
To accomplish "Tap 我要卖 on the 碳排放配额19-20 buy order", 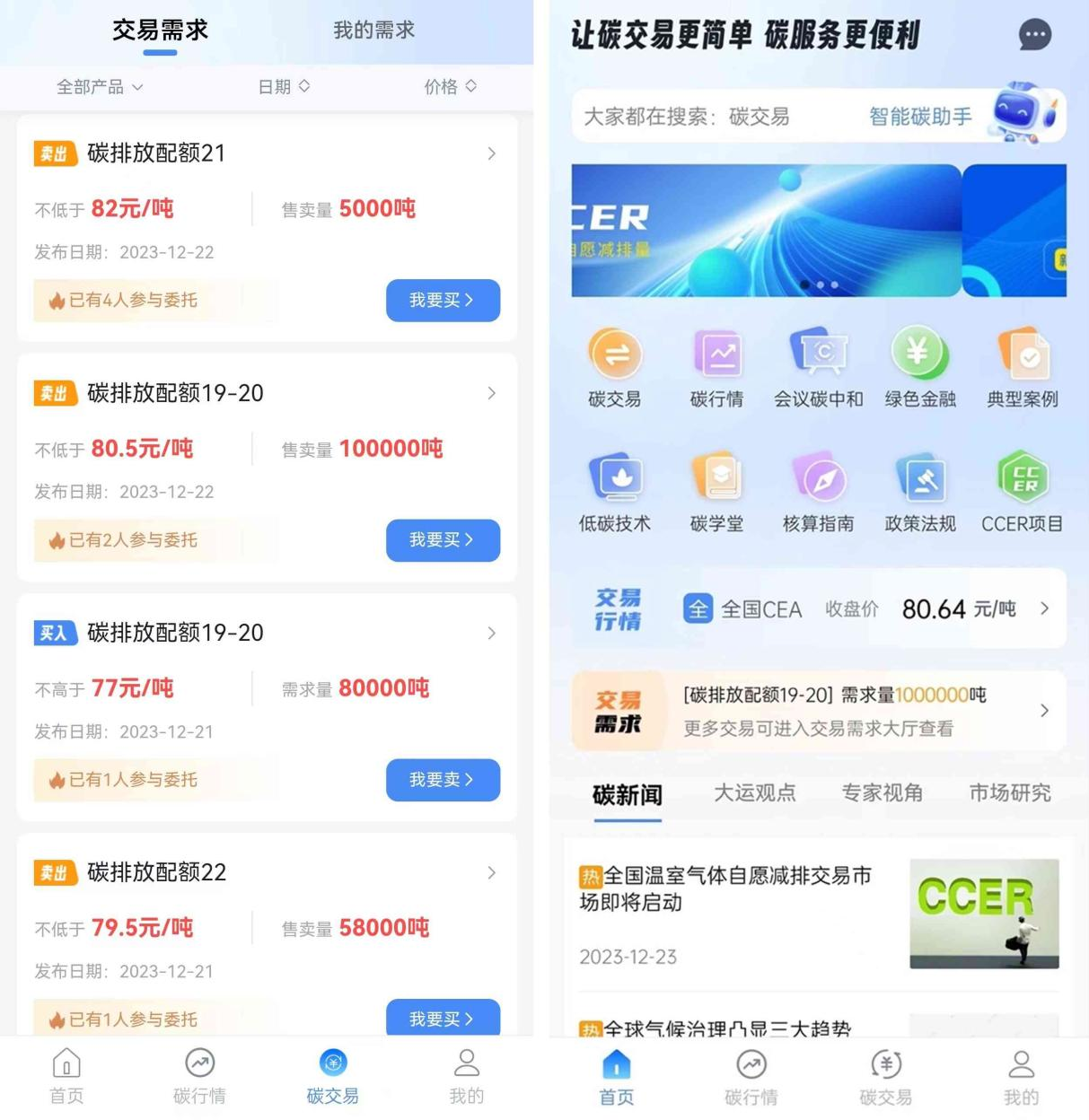I will (x=443, y=780).
